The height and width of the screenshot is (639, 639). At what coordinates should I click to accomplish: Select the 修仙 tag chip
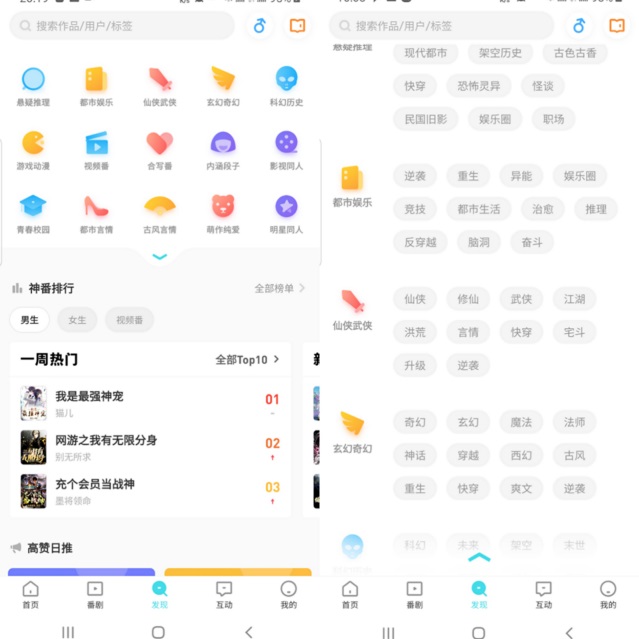(468, 299)
